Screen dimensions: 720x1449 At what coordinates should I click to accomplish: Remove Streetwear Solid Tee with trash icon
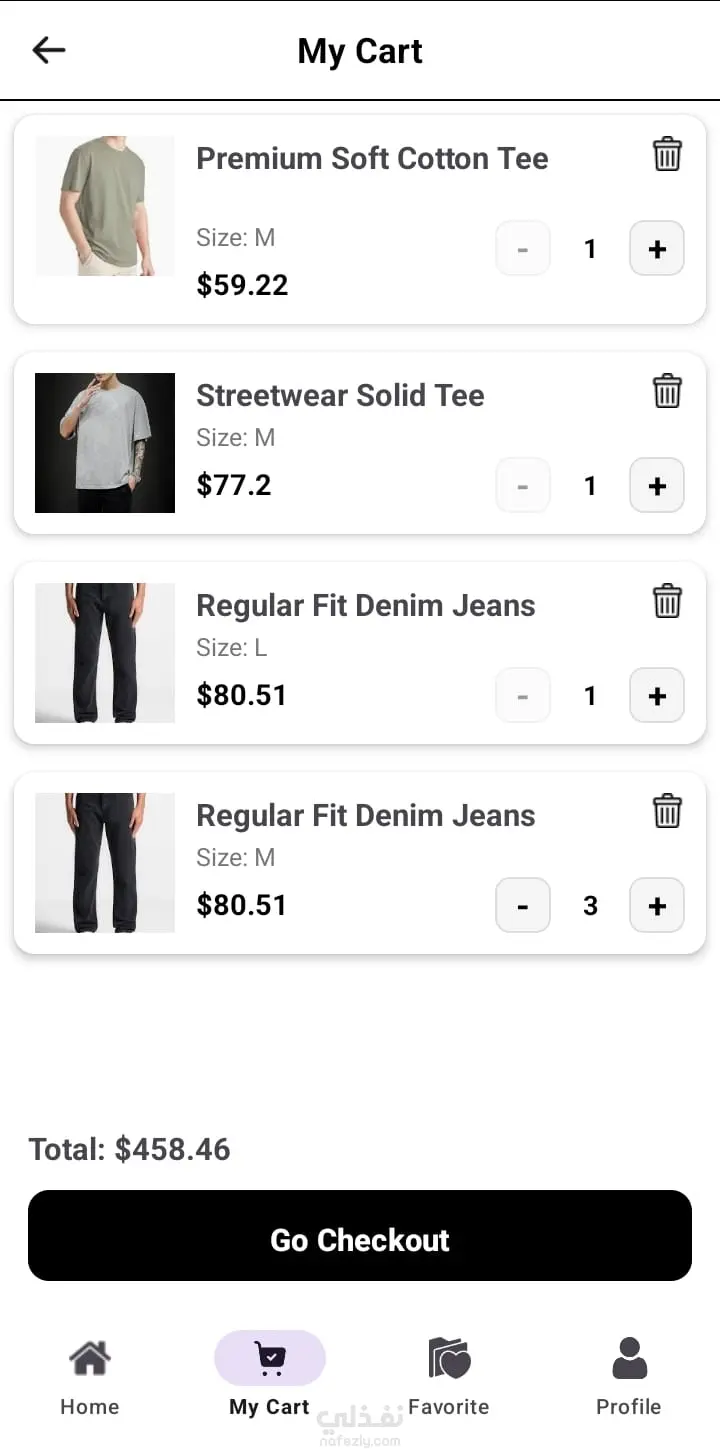point(667,391)
